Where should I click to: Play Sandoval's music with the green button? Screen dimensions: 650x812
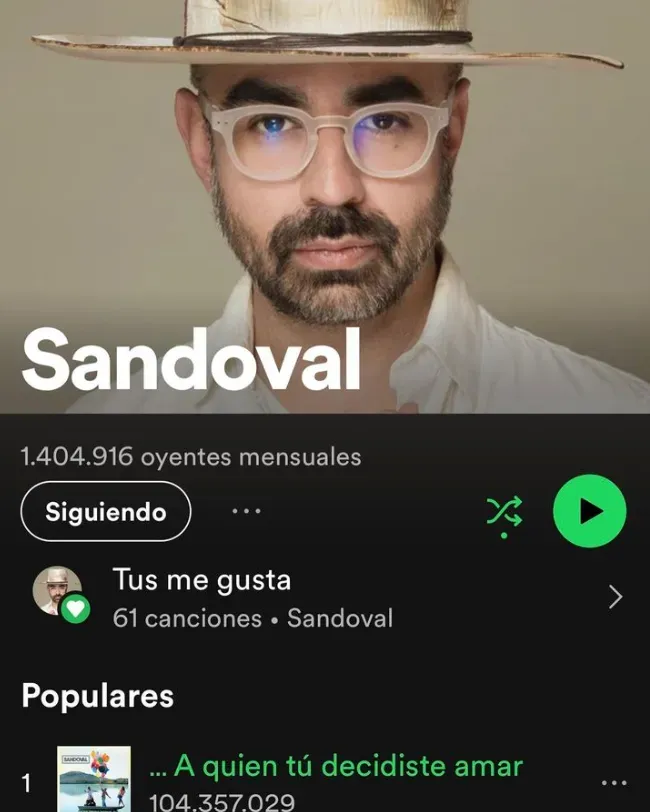[590, 511]
